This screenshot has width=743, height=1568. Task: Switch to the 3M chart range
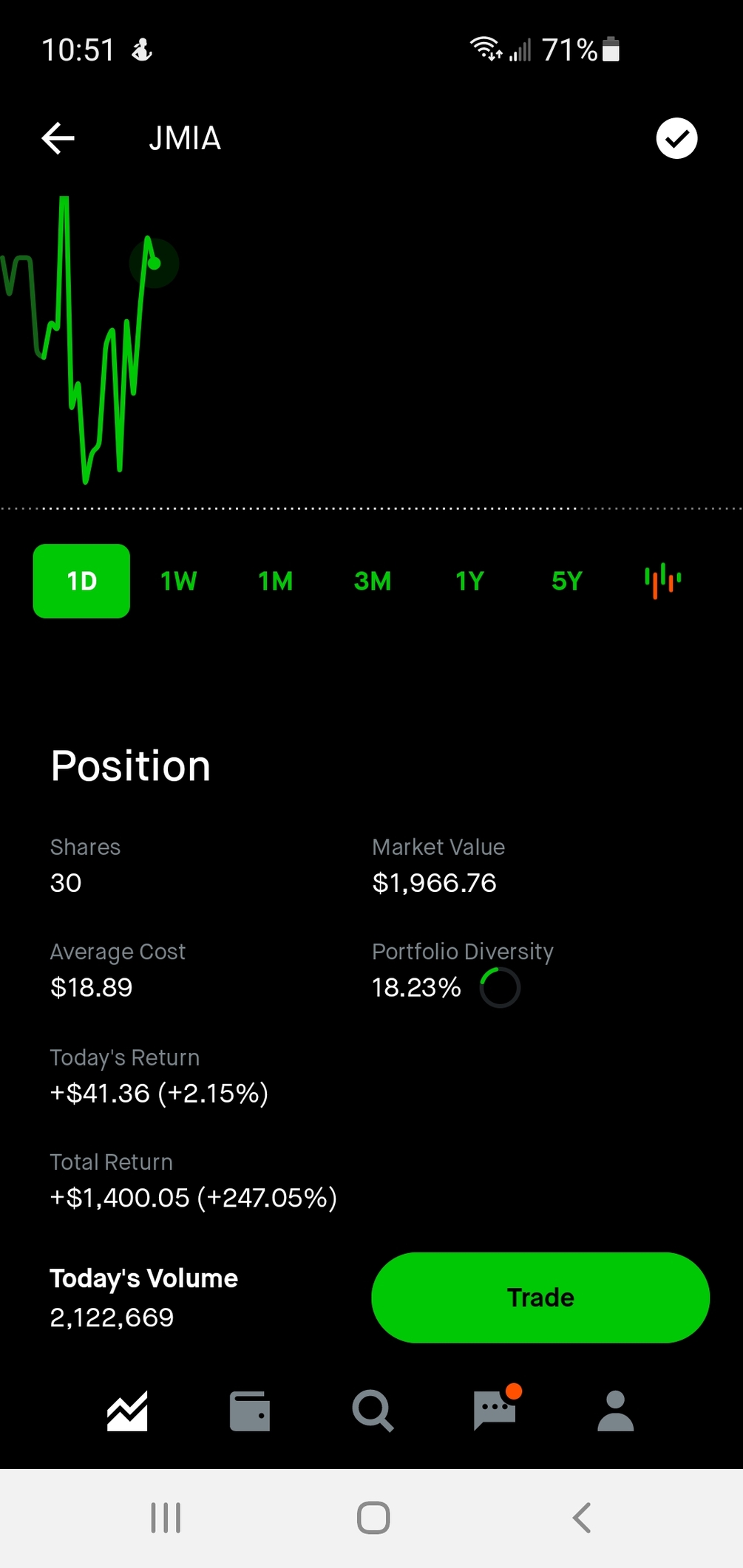coord(373,582)
